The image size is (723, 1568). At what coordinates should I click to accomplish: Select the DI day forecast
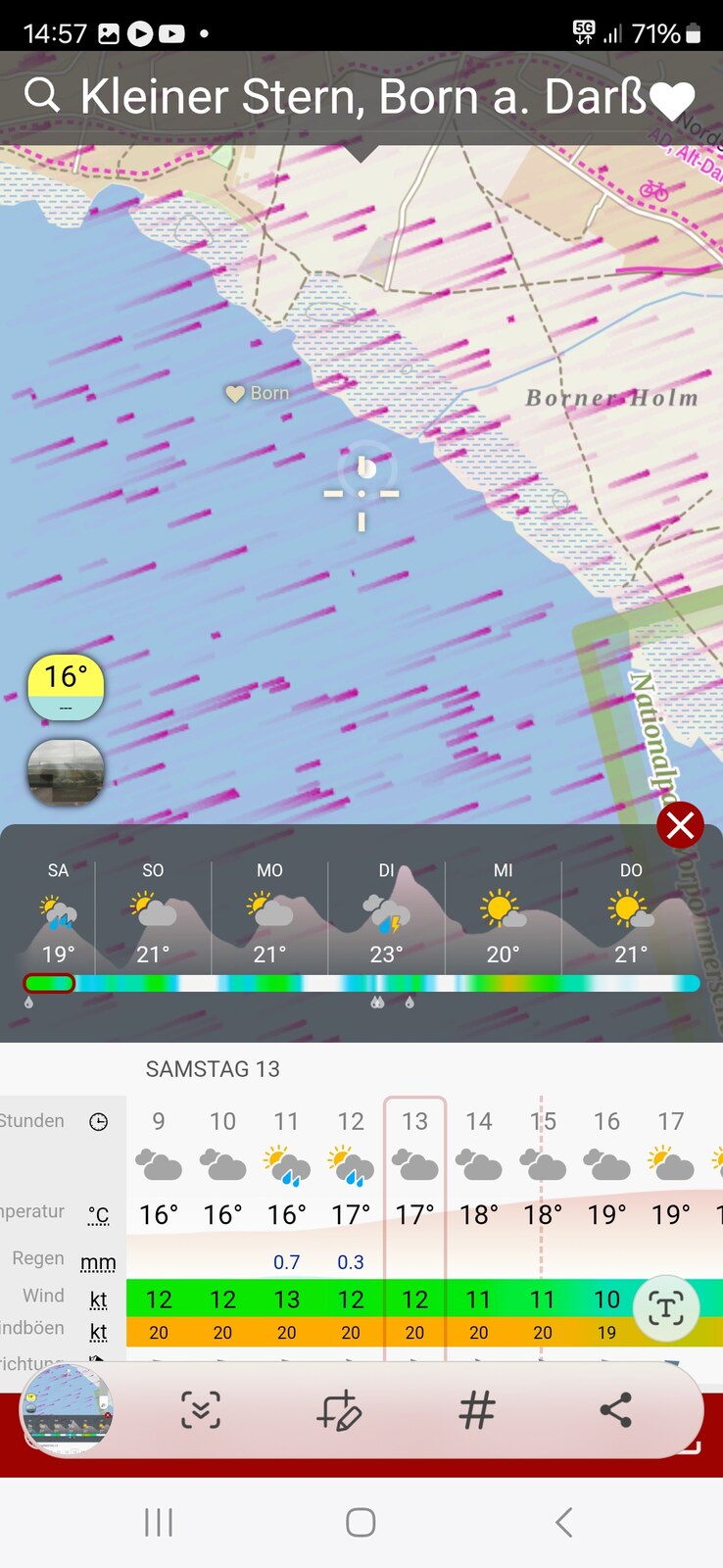coord(386,913)
